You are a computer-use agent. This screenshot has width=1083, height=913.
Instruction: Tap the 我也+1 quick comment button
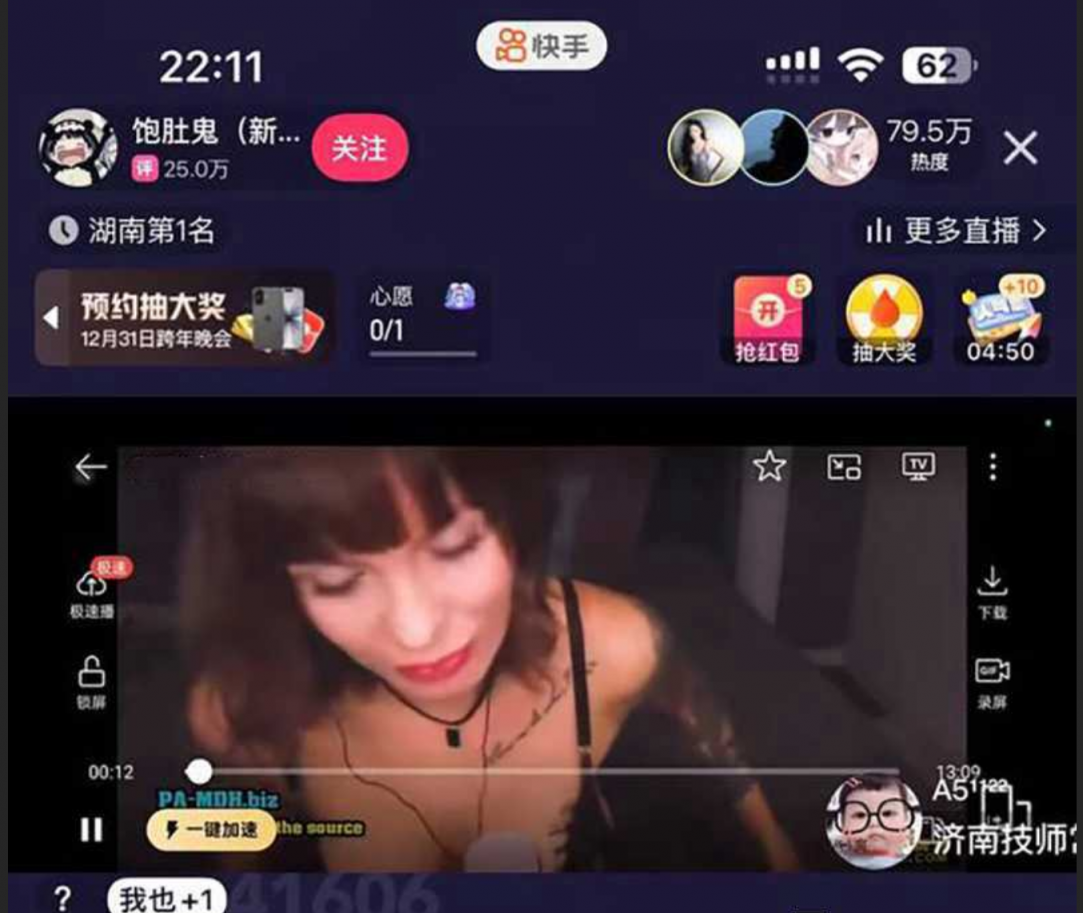click(x=166, y=897)
